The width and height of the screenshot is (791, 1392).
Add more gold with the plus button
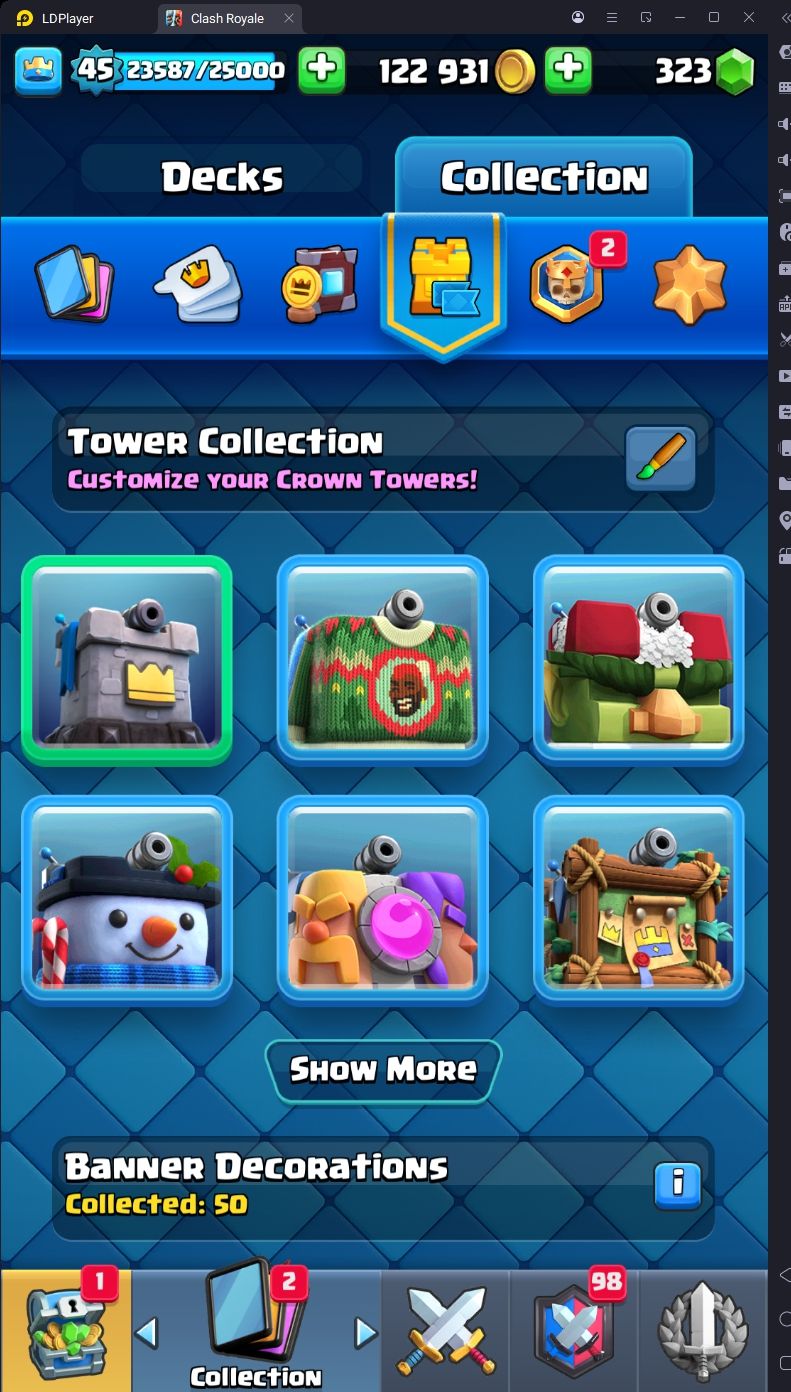pyautogui.click(x=567, y=70)
